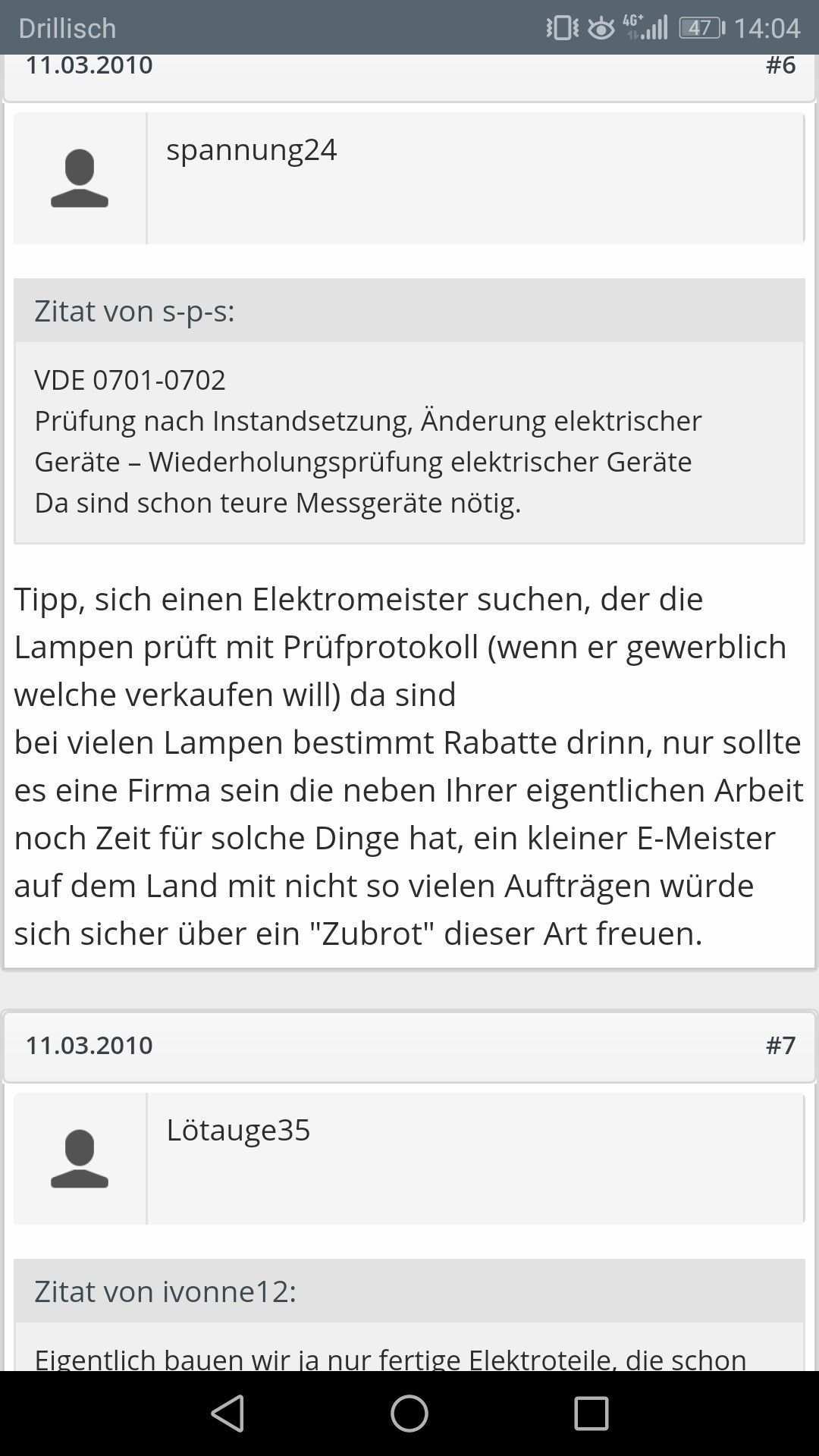
Task: View Lötauge35's user profile
Action: pos(238,1130)
